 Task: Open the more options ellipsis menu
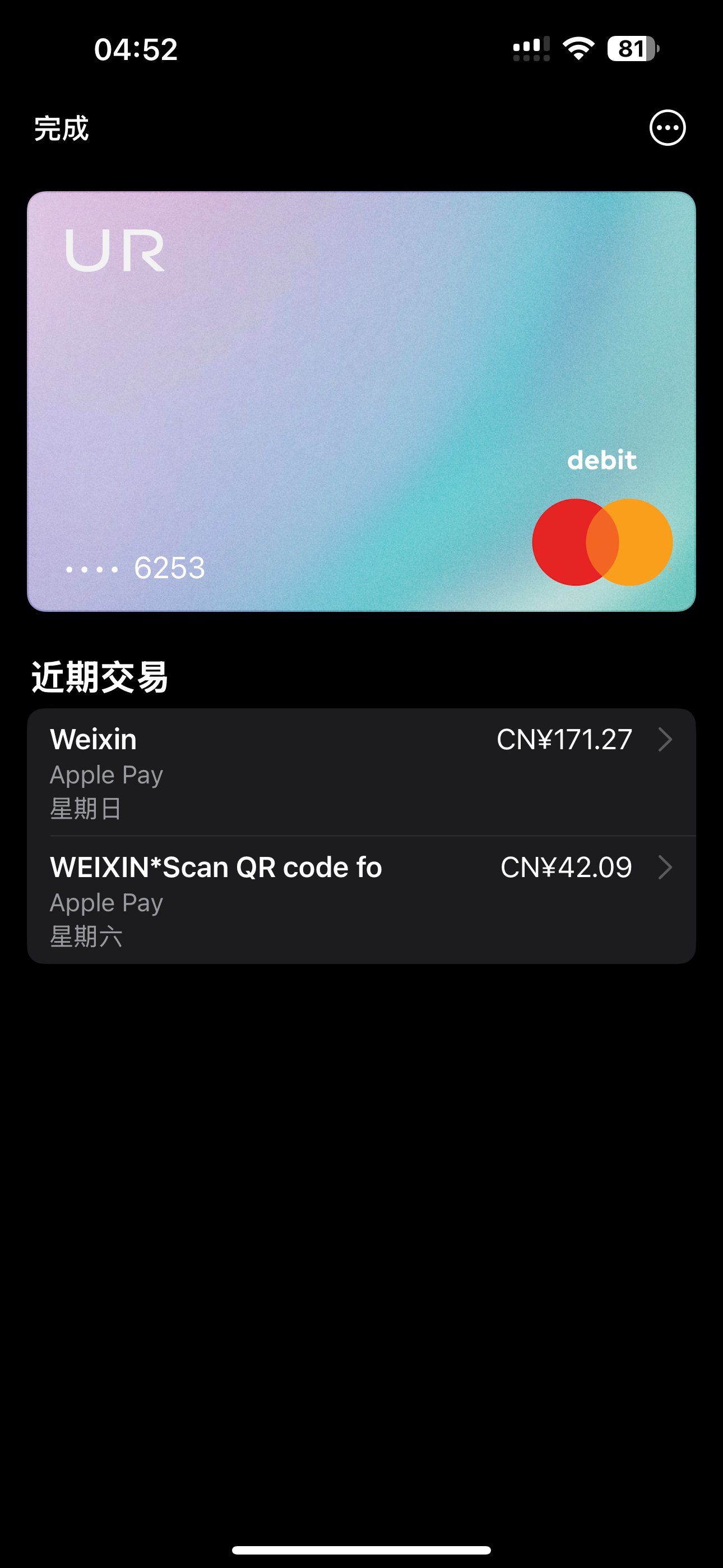pyautogui.click(x=667, y=128)
